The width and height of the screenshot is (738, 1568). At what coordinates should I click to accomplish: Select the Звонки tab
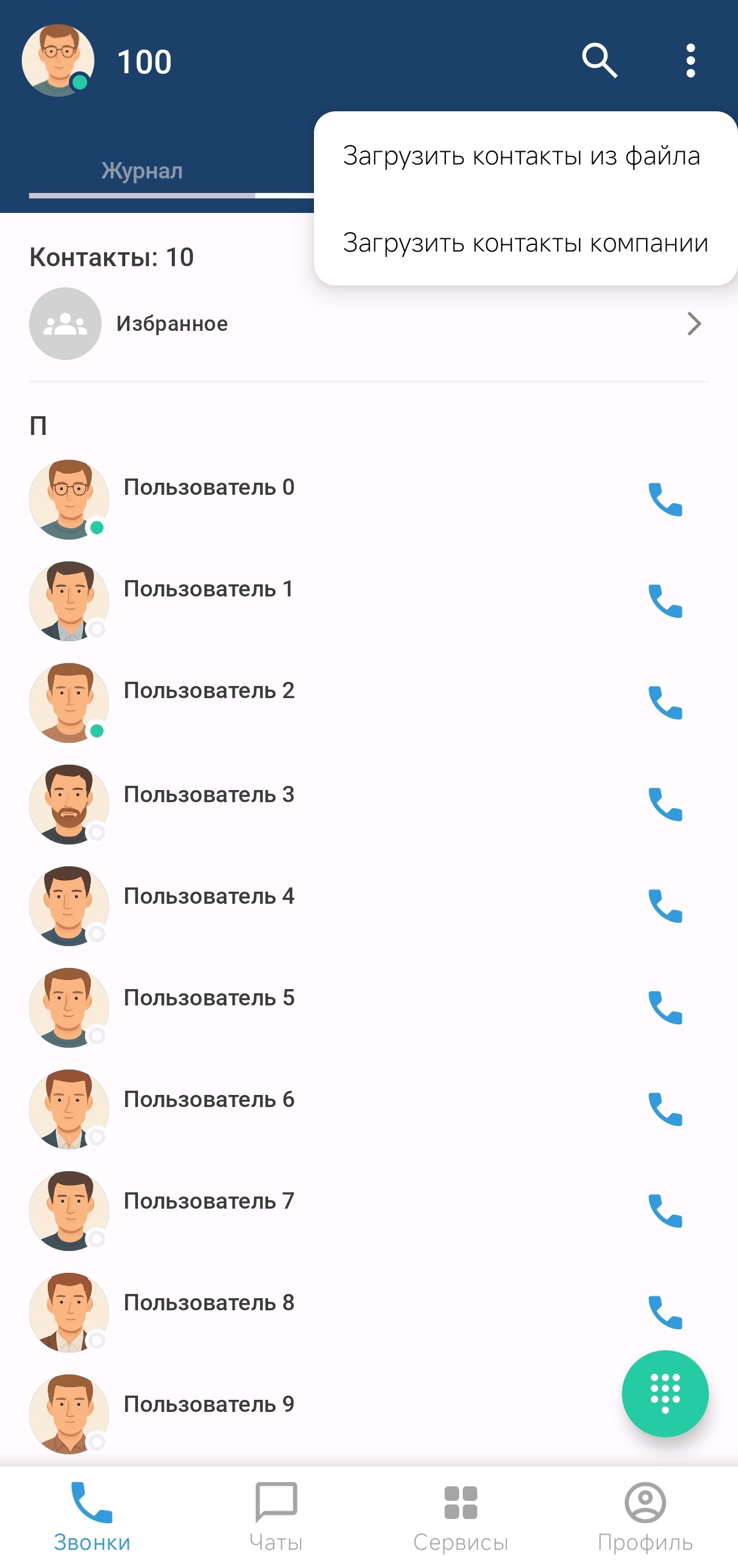tap(92, 1516)
